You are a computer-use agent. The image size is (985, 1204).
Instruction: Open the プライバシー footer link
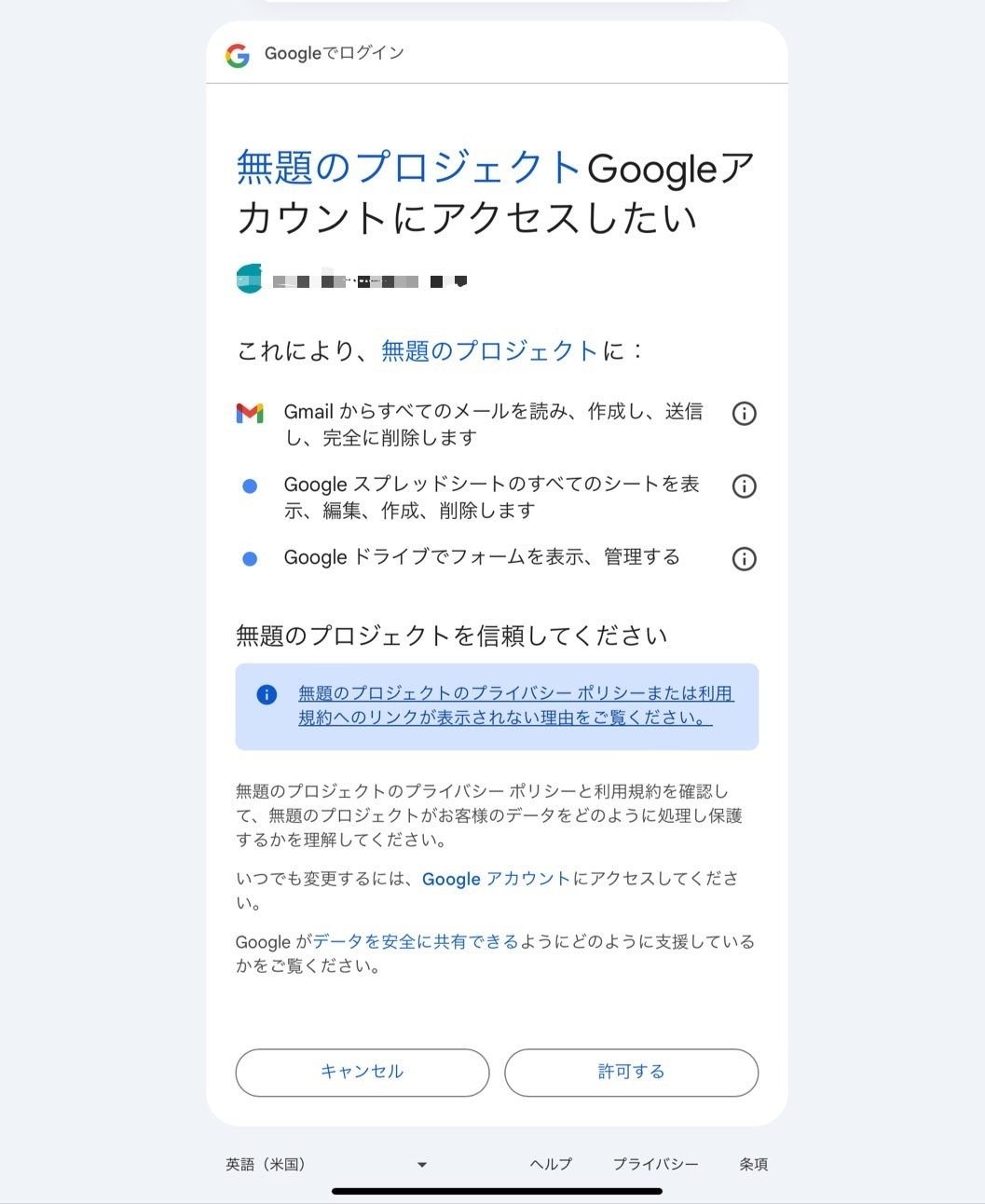coord(655,1163)
